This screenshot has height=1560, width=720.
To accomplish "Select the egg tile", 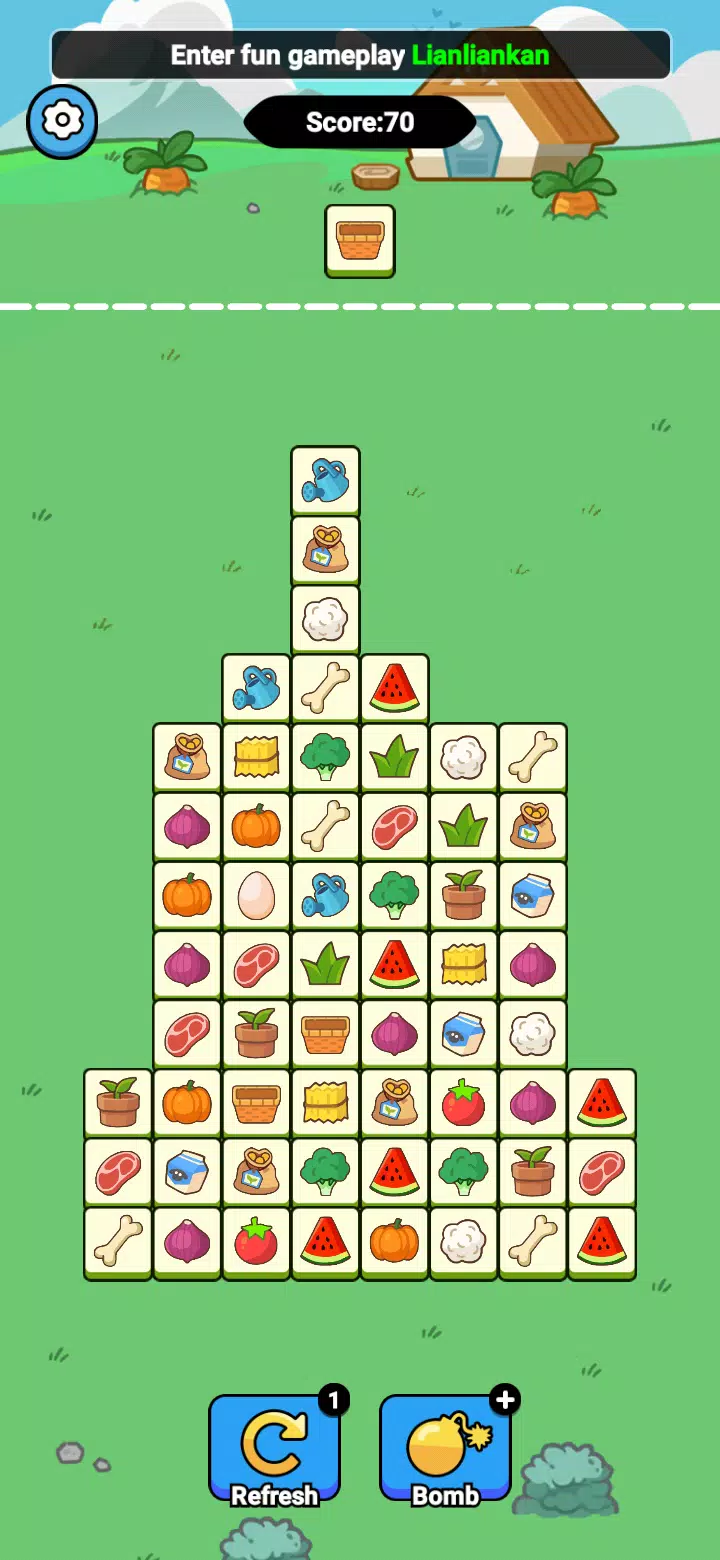I will coord(256,895).
